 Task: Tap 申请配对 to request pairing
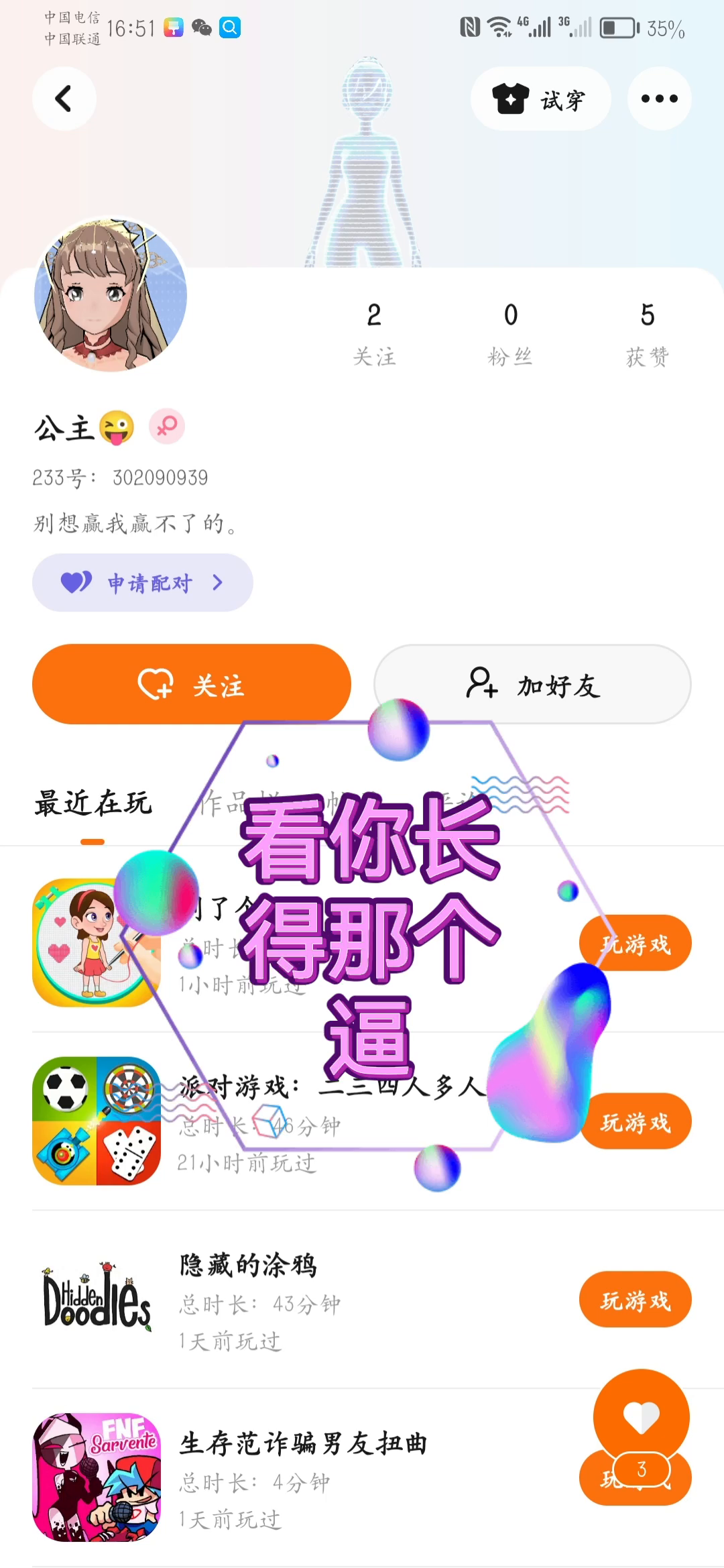click(x=142, y=583)
